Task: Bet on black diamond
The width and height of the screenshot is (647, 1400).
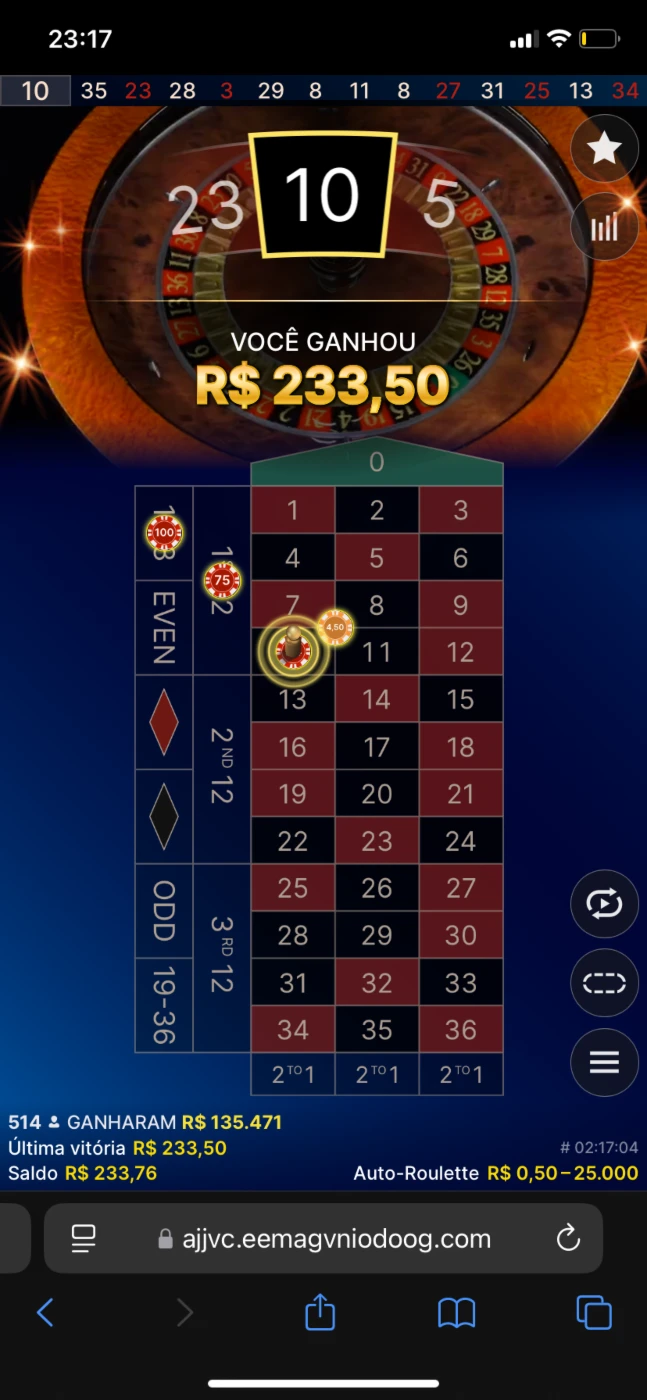Action: 164,816
